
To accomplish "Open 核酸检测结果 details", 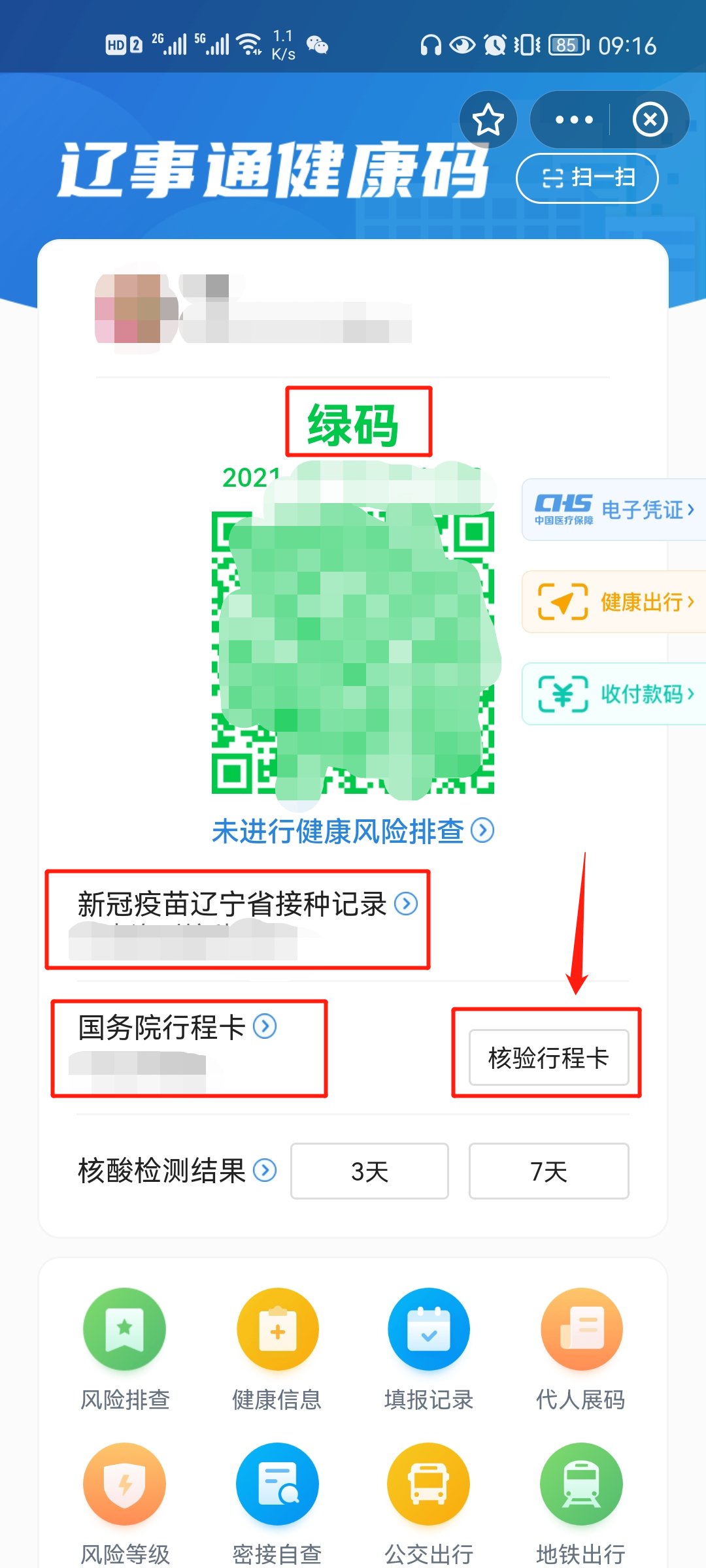I will [x=176, y=1171].
